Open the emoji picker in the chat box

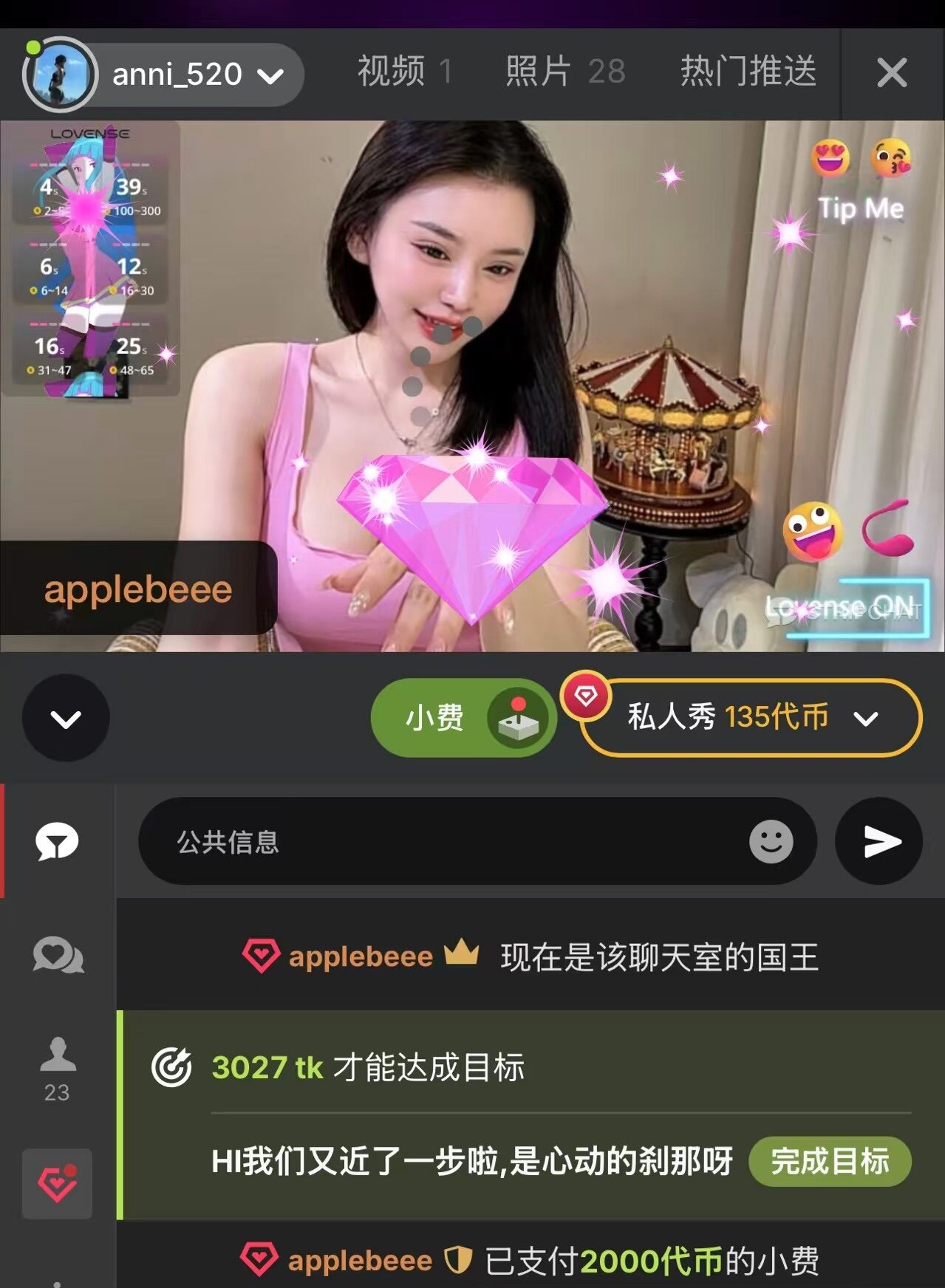click(771, 841)
